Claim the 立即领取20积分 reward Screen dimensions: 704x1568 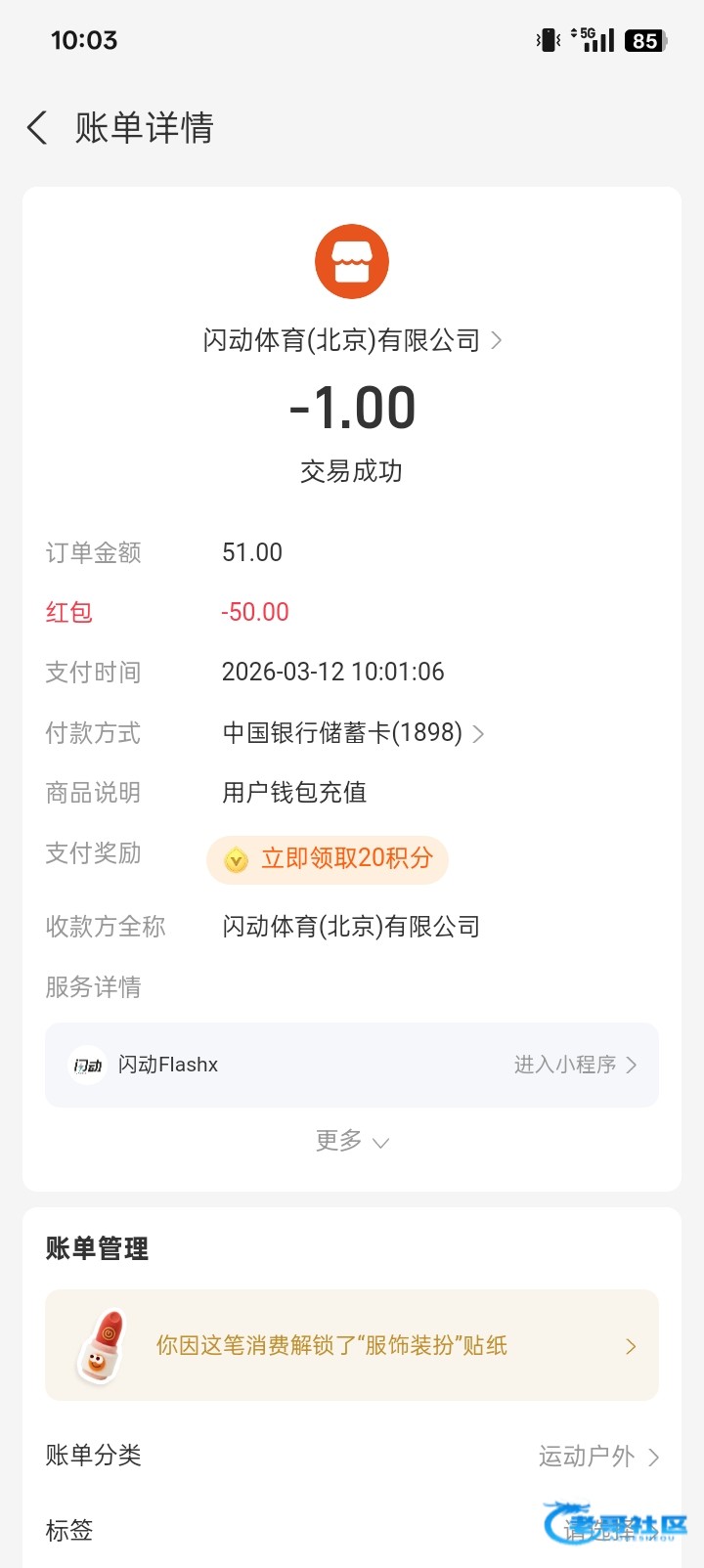coord(328,859)
